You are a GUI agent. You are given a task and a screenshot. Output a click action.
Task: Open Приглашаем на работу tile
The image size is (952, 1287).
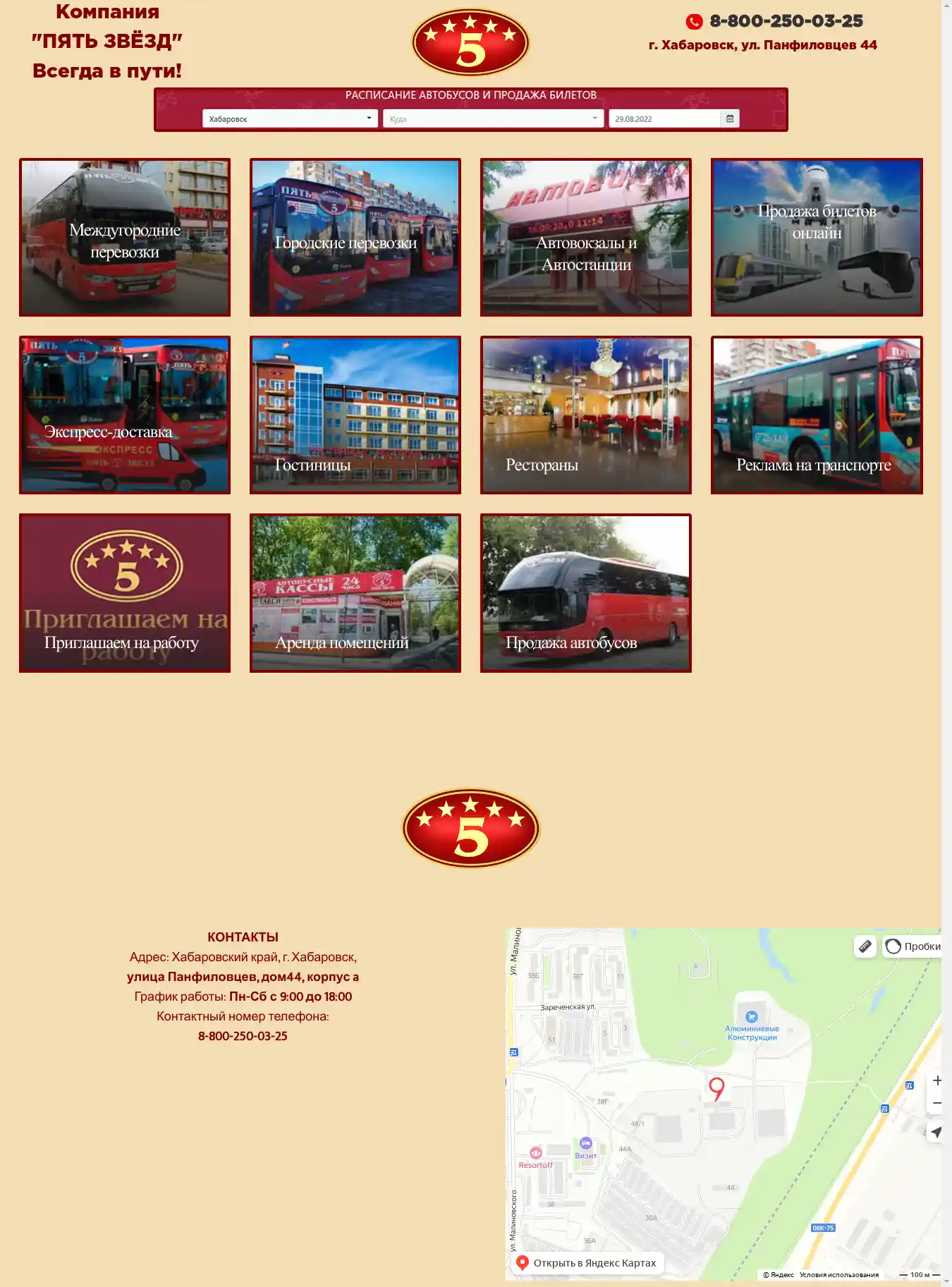125,593
